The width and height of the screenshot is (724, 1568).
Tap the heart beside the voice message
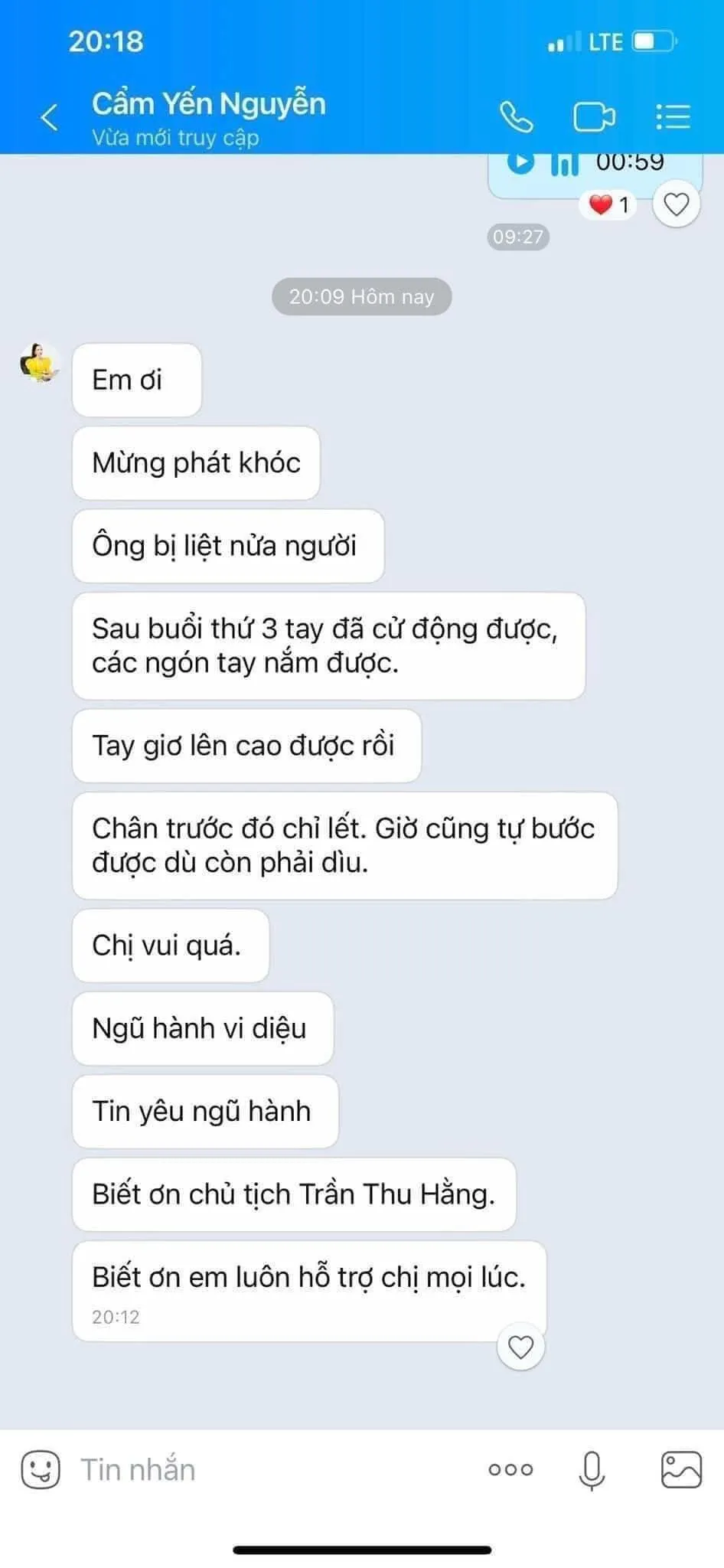(676, 204)
